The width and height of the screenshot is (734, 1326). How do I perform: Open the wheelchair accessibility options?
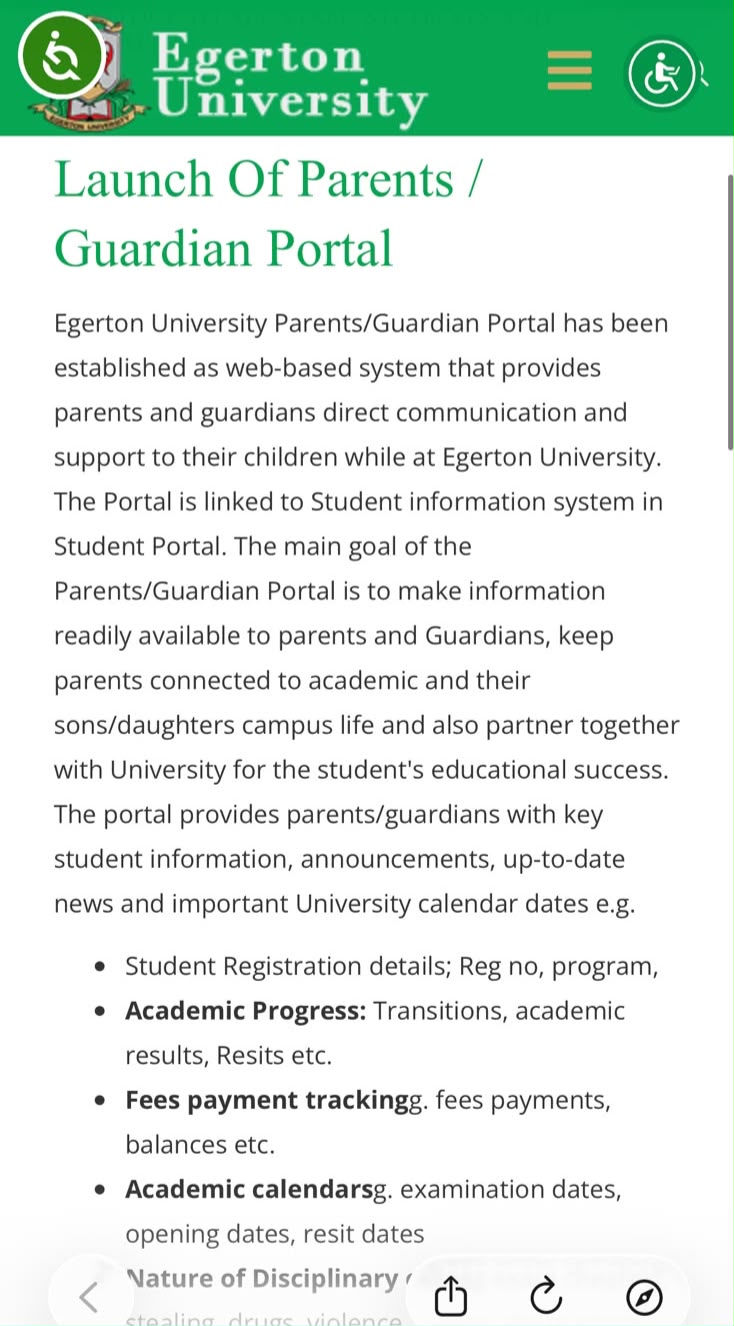coord(662,73)
